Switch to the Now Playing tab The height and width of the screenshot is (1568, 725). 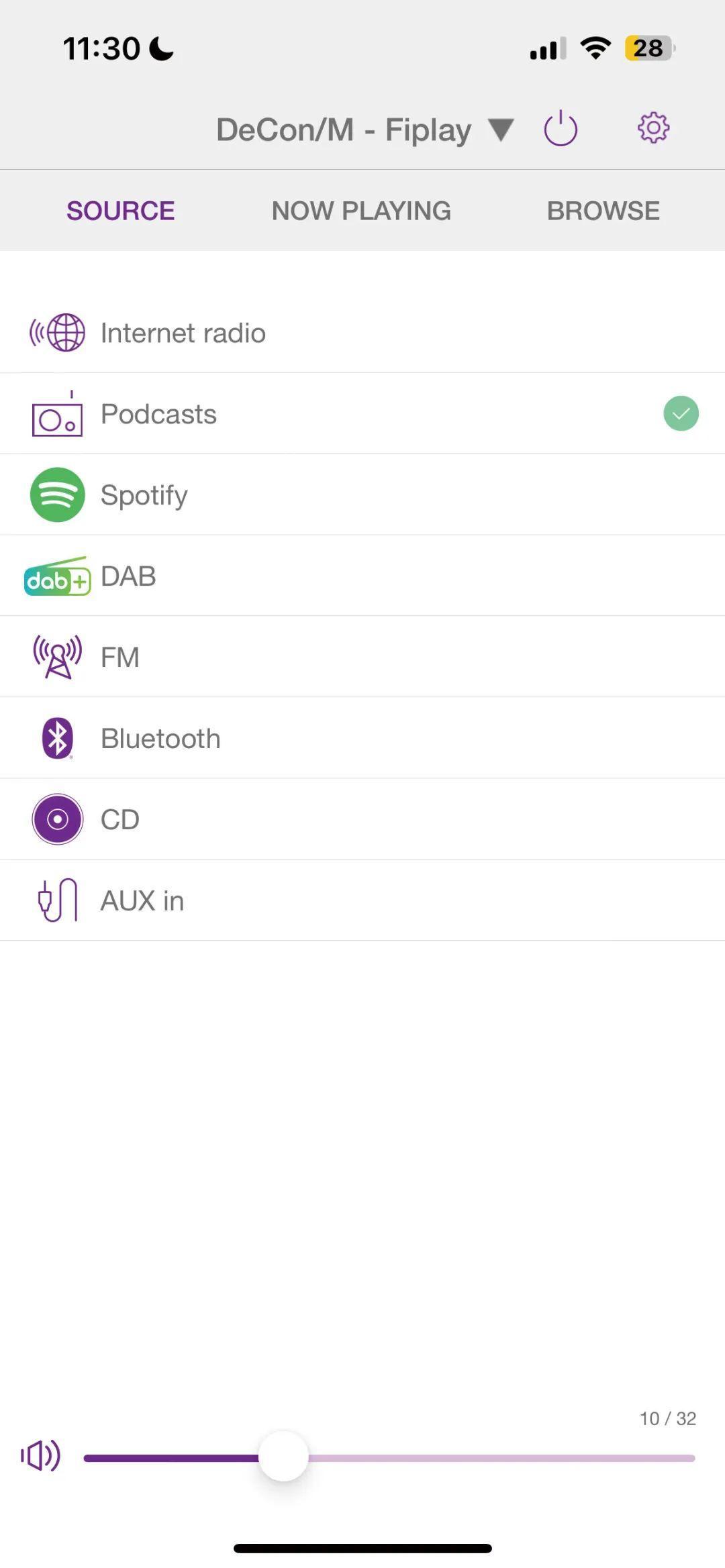coord(361,211)
